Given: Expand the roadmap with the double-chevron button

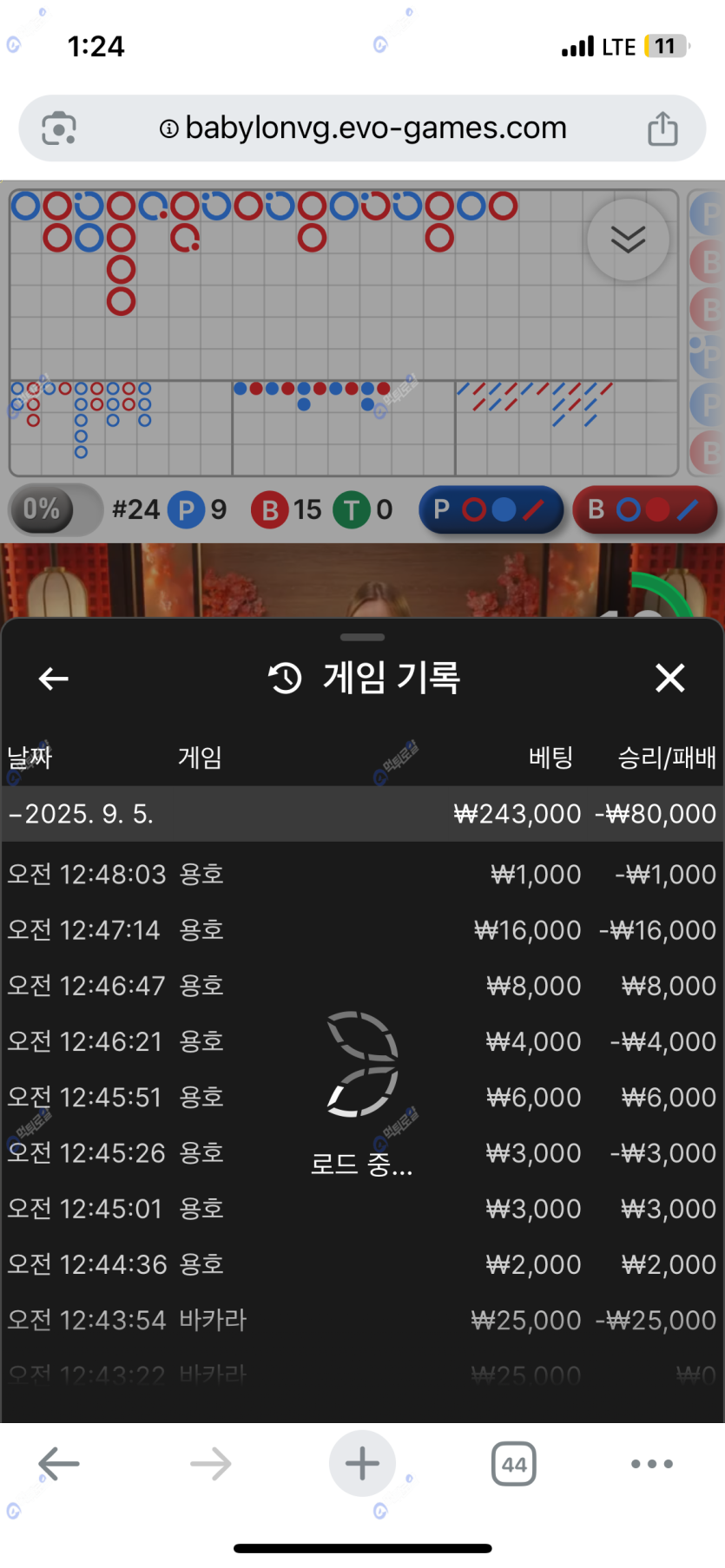Looking at the screenshot, I should click(627, 239).
